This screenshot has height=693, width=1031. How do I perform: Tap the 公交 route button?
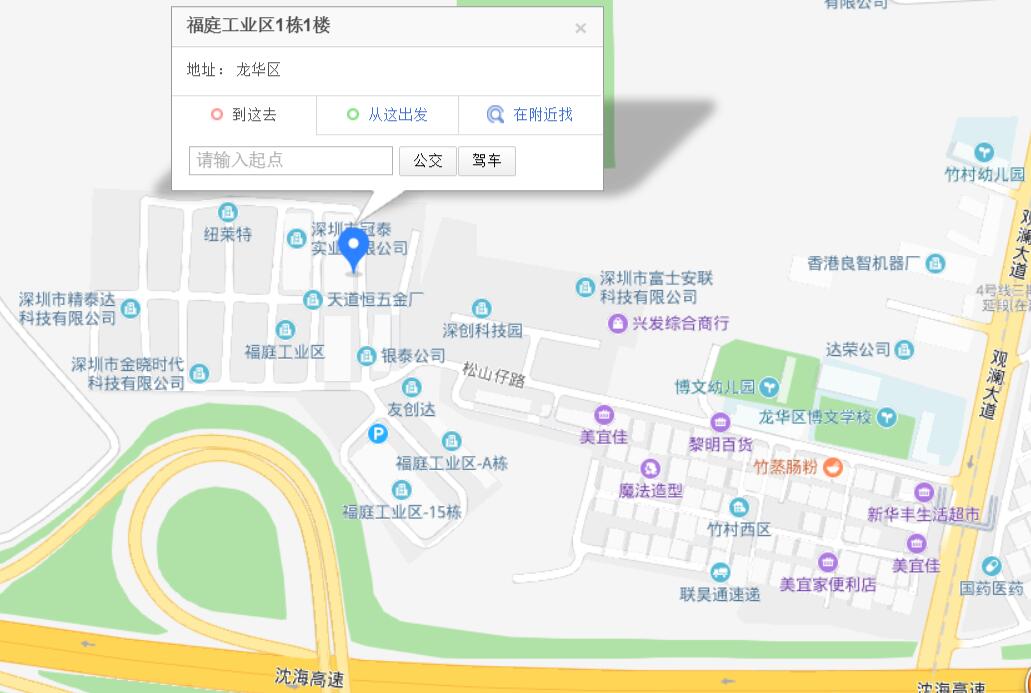[x=428, y=160]
